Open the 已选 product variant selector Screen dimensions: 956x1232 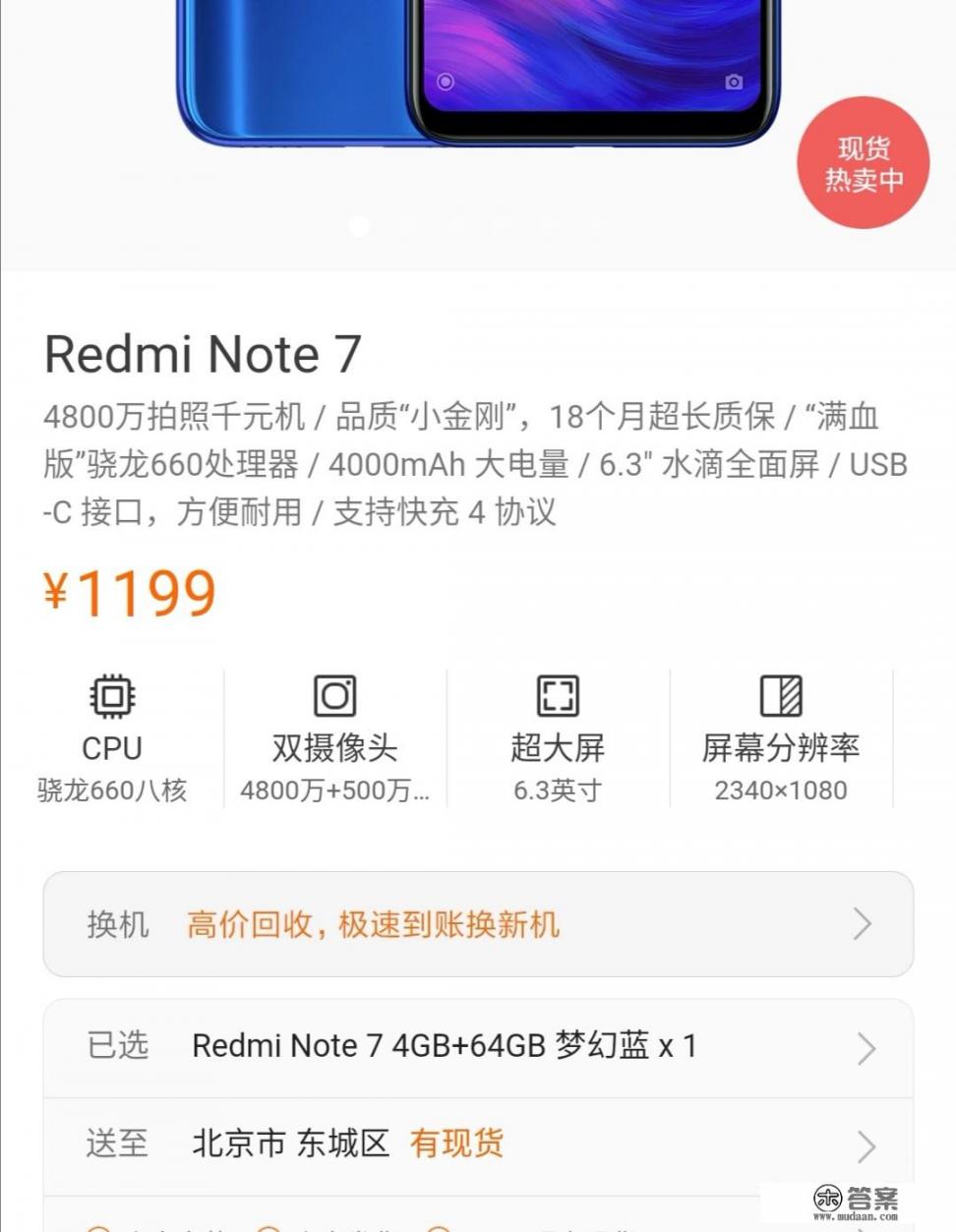pyautogui.click(x=862, y=1048)
